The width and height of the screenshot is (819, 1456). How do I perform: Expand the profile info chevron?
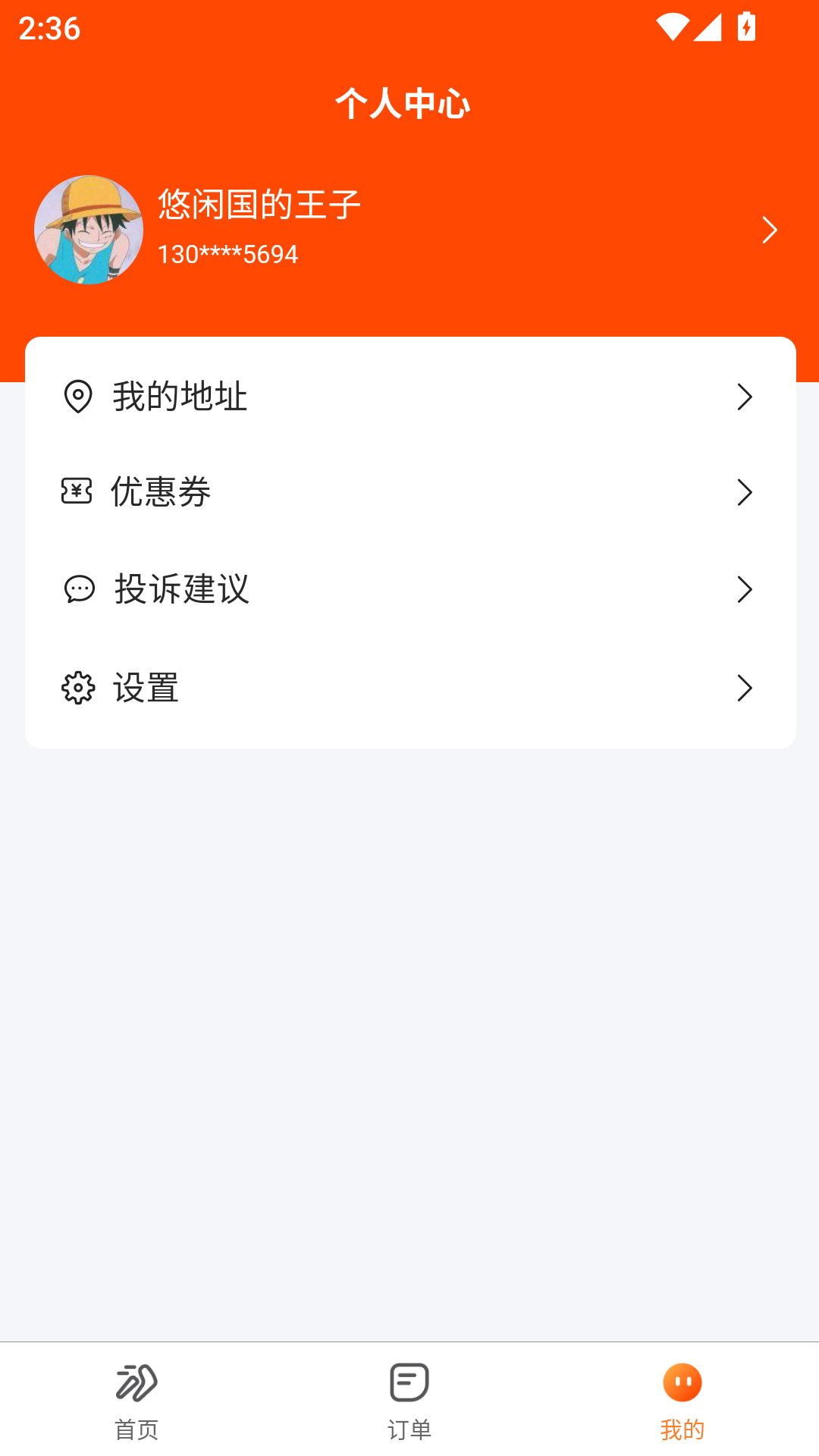coord(770,230)
